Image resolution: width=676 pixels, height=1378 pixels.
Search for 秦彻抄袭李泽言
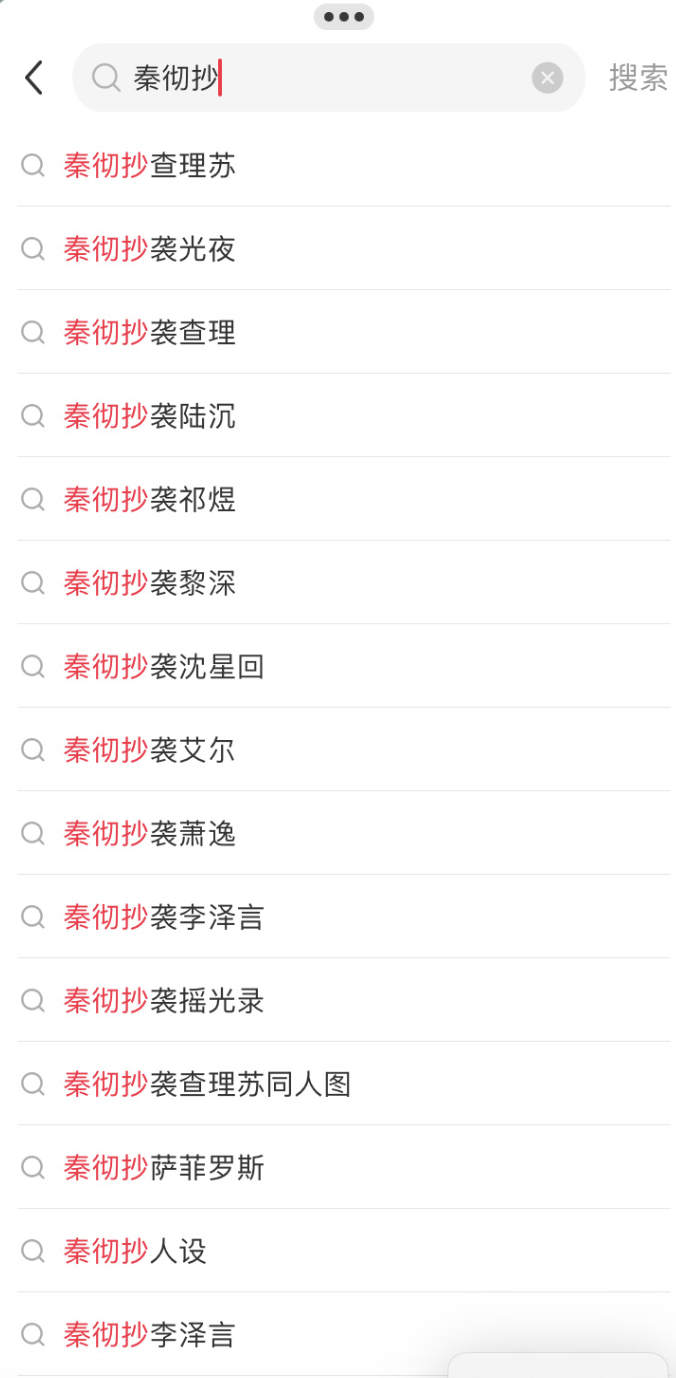click(x=164, y=916)
